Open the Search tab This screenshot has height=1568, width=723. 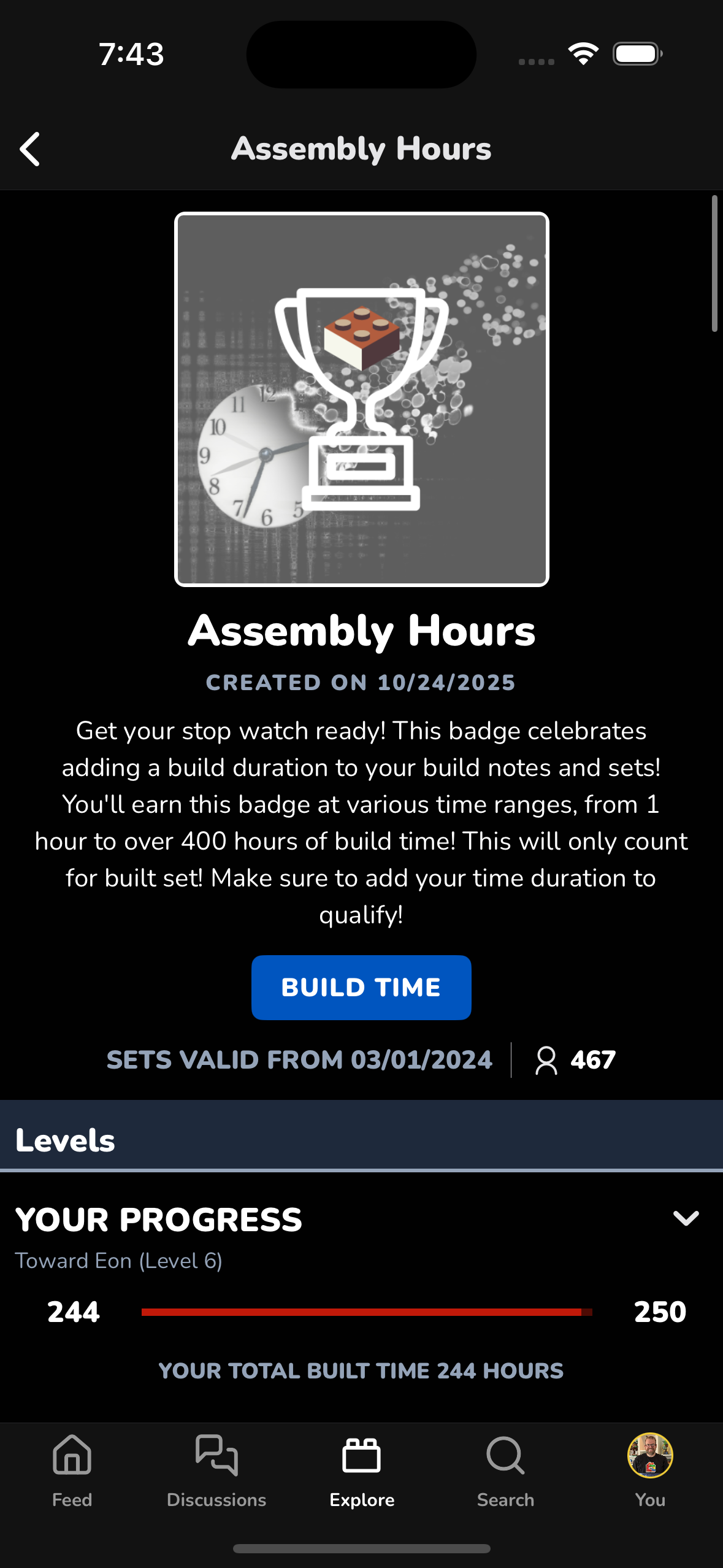505,1470
